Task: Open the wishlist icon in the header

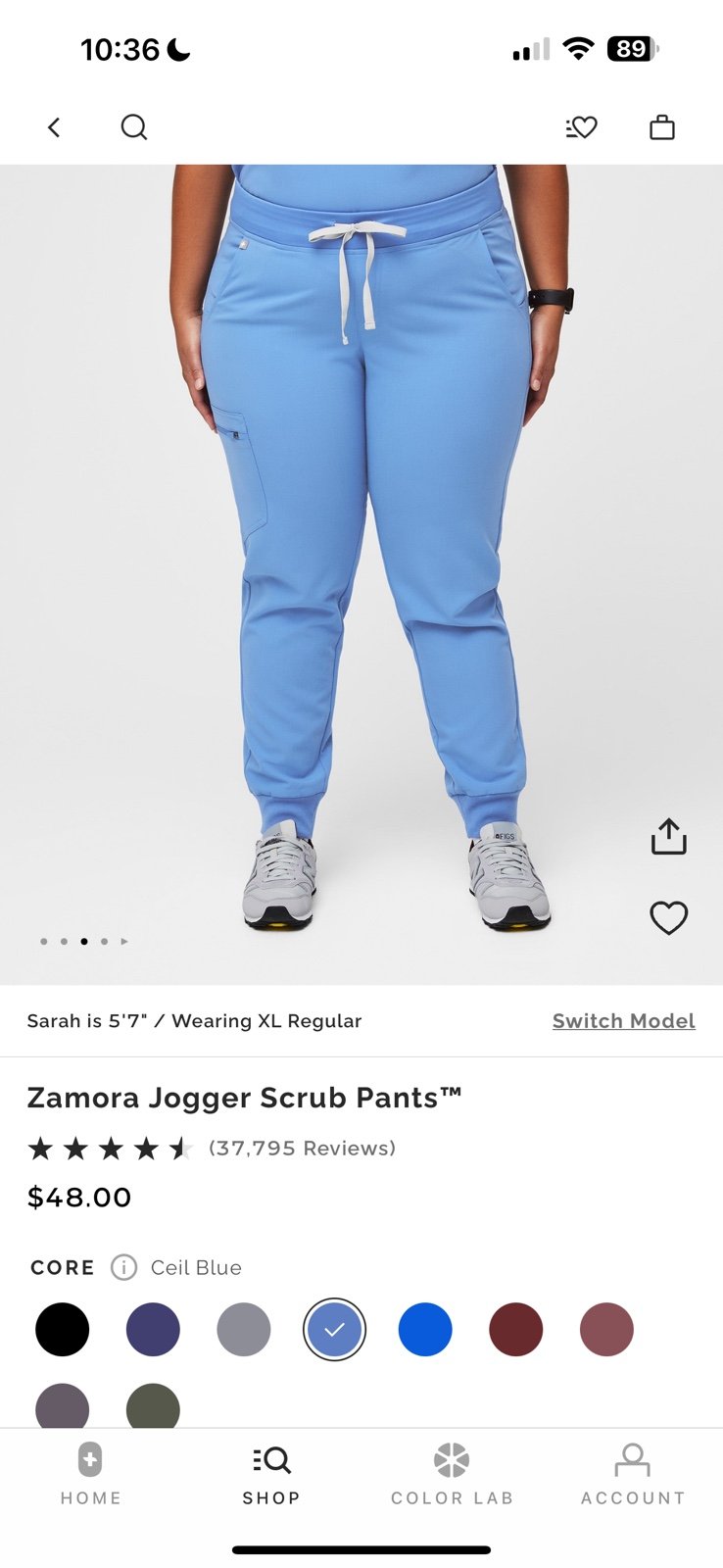Action: click(x=581, y=127)
